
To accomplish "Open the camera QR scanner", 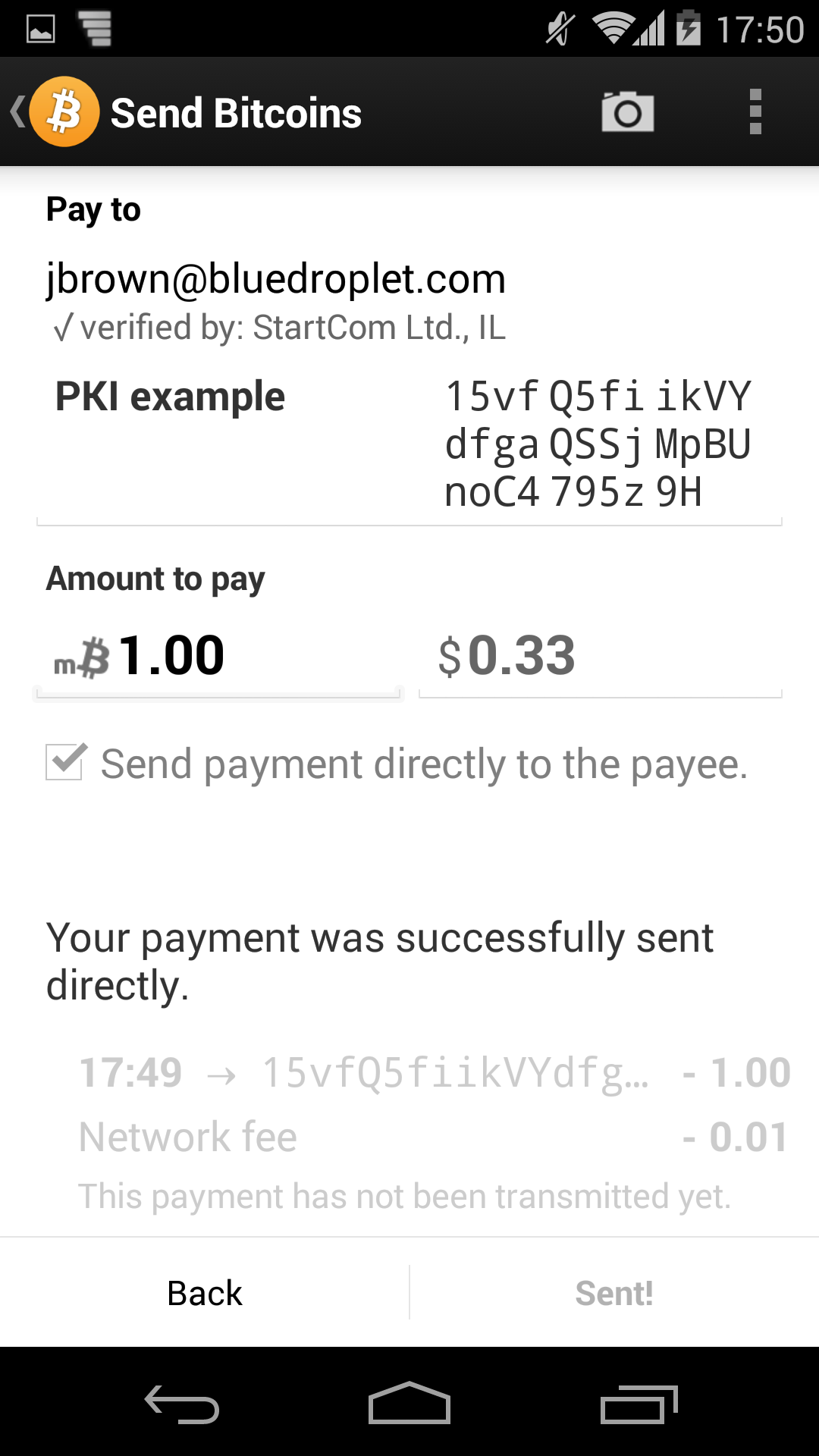I will [x=627, y=112].
